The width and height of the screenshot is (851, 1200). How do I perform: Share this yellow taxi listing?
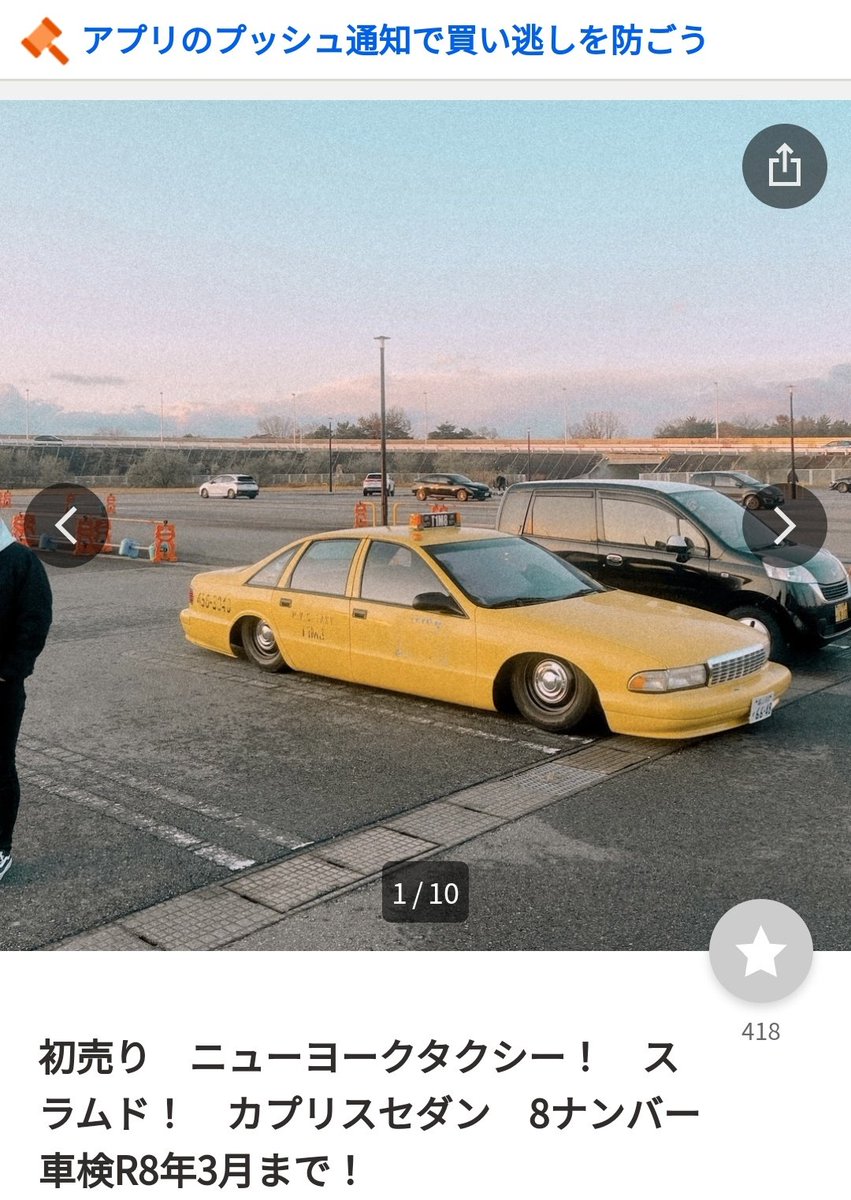click(784, 166)
